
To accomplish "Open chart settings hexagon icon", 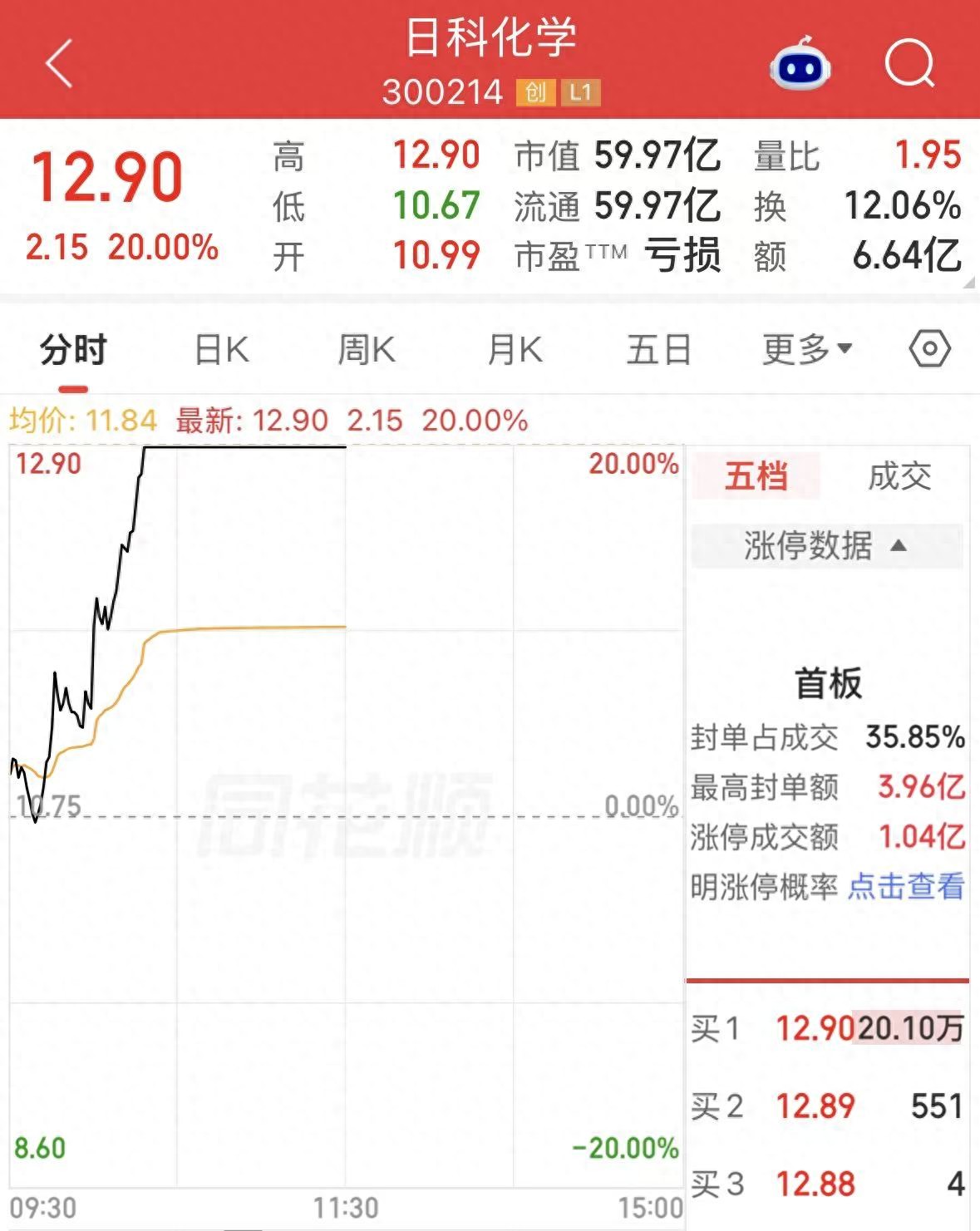I will tap(929, 349).
